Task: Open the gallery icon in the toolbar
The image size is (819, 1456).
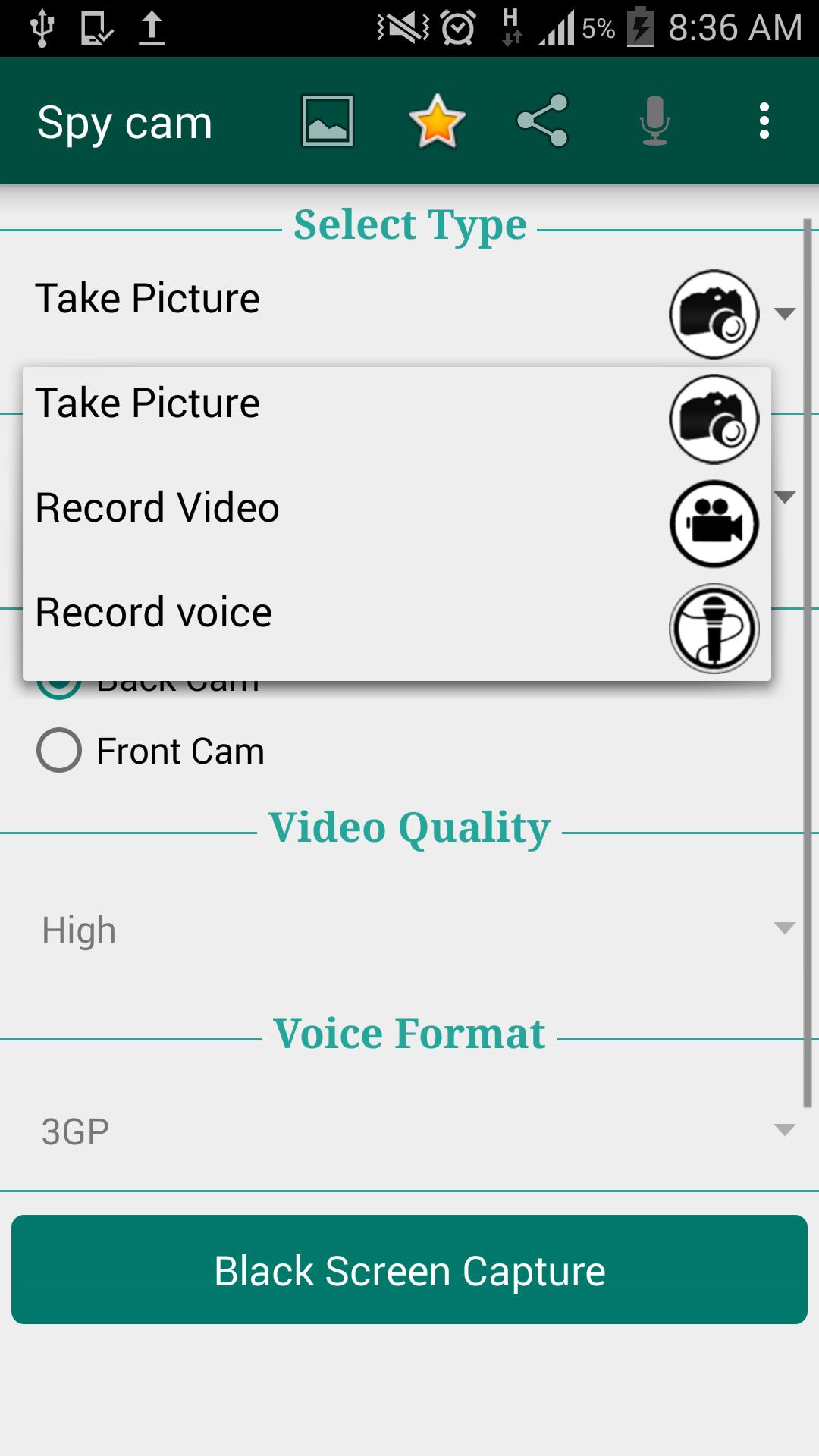Action: [x=326, y=120]
